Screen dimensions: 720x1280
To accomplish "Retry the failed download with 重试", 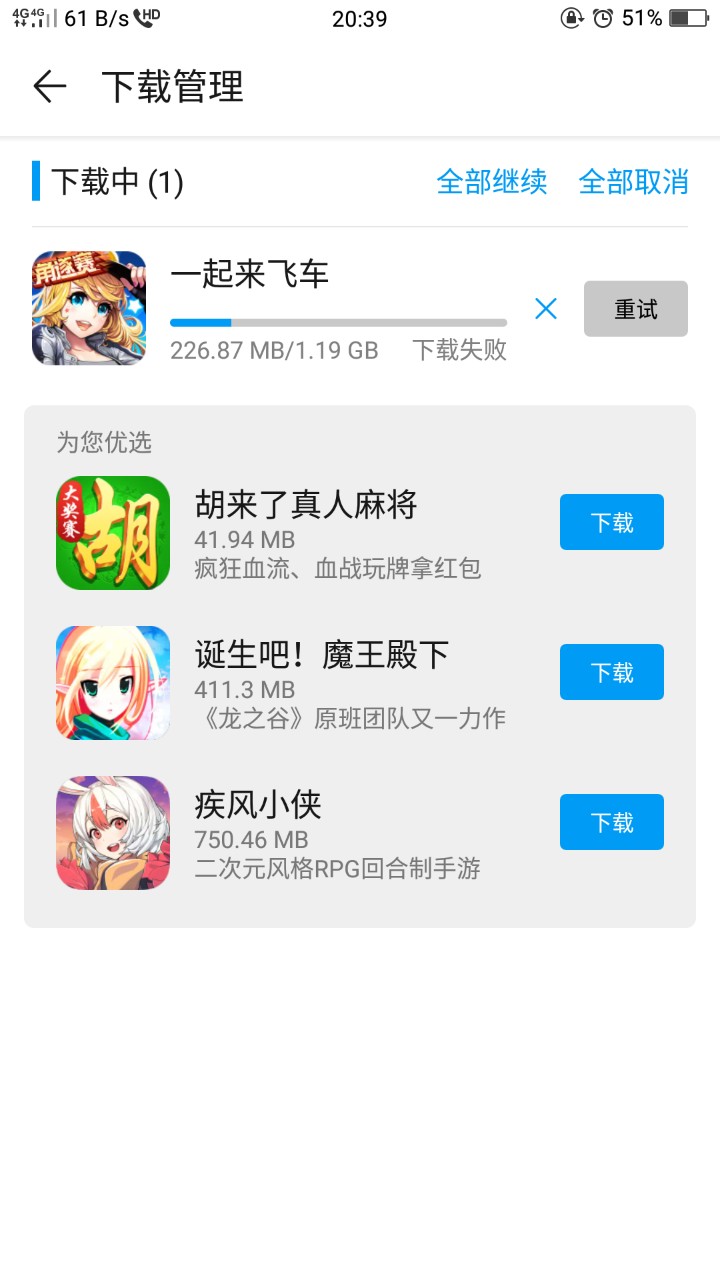I will pyautogui.click(x=635, y=309).
